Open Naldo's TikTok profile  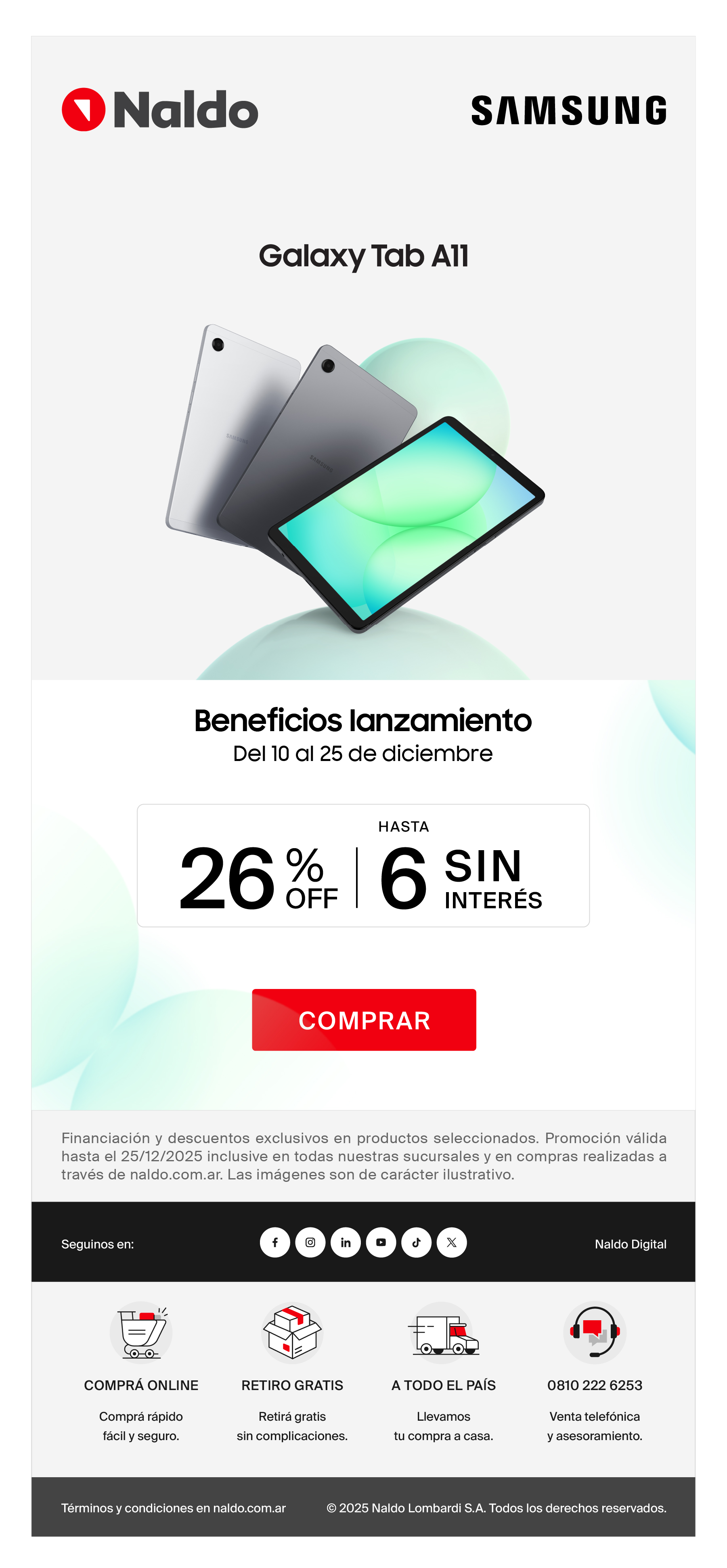click(x=417, y=1242)
